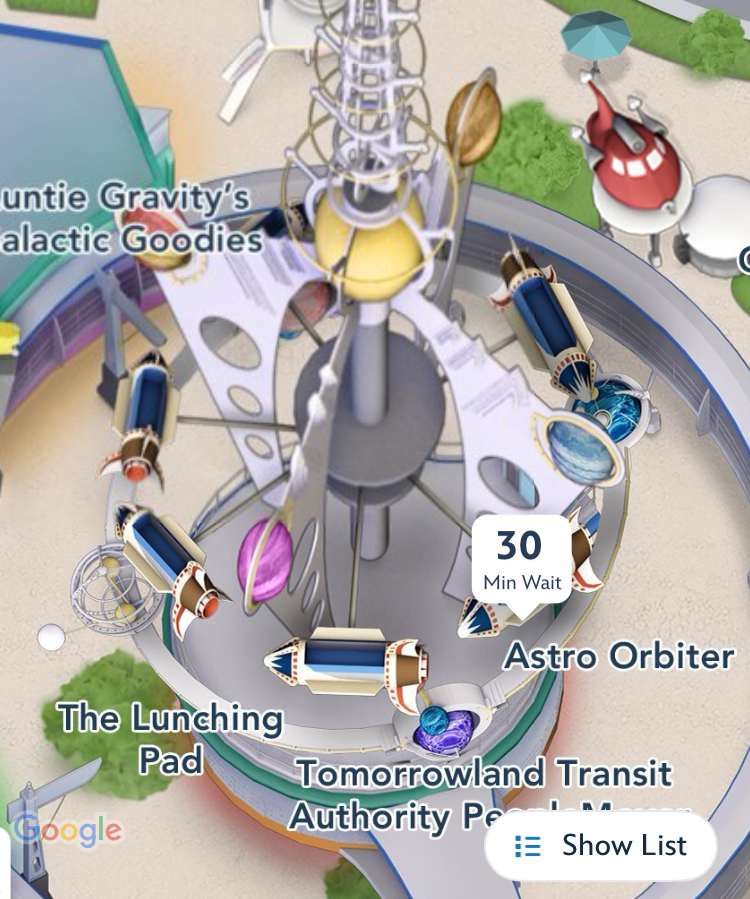
Task: Open Astro Orbiter 30 min wait marker
Action: [521, 559]
